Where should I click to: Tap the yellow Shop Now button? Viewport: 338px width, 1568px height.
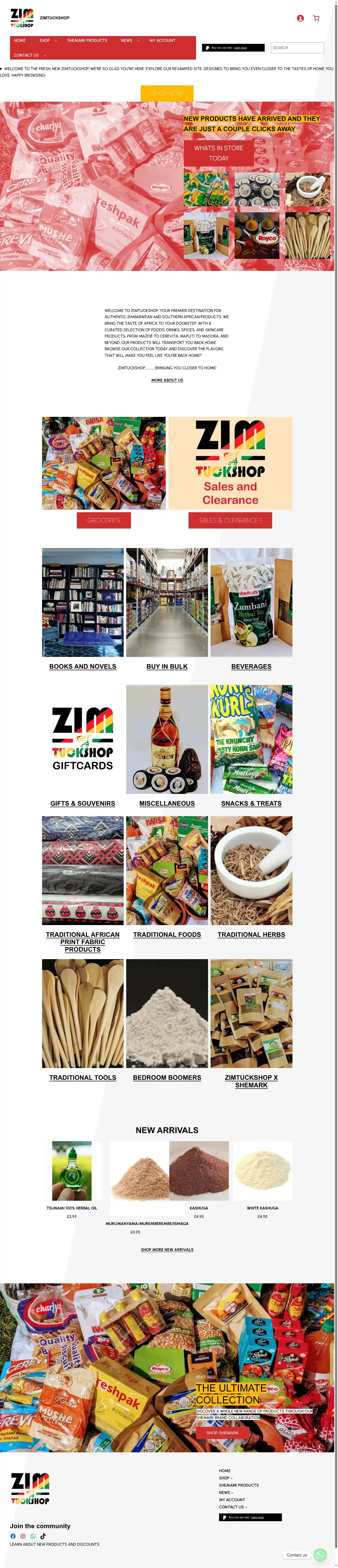[x=167, y=93]
